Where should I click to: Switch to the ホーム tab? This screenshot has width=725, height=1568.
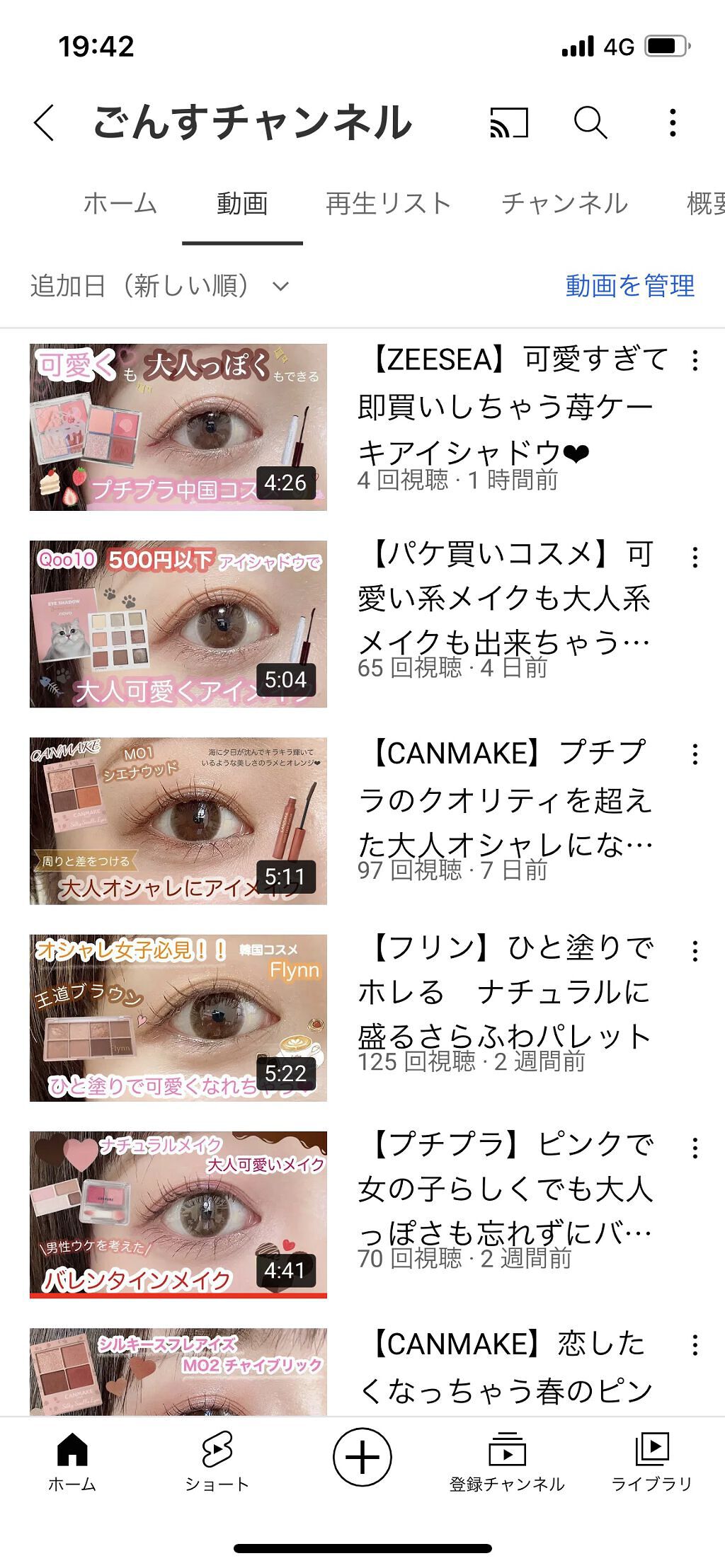(x=120, y=203)
